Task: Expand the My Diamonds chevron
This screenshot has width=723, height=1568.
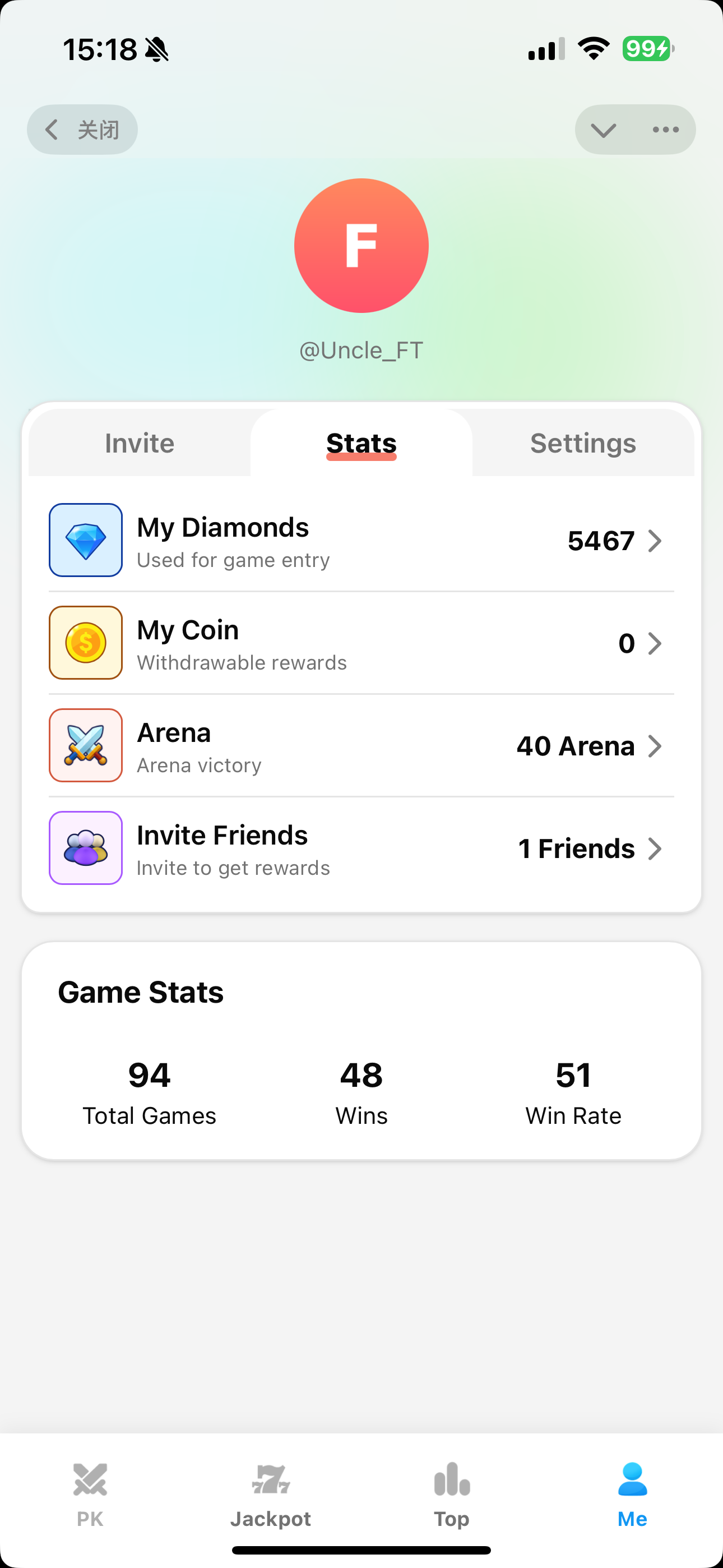Action: pyautogui.click(x=655, y=540)
